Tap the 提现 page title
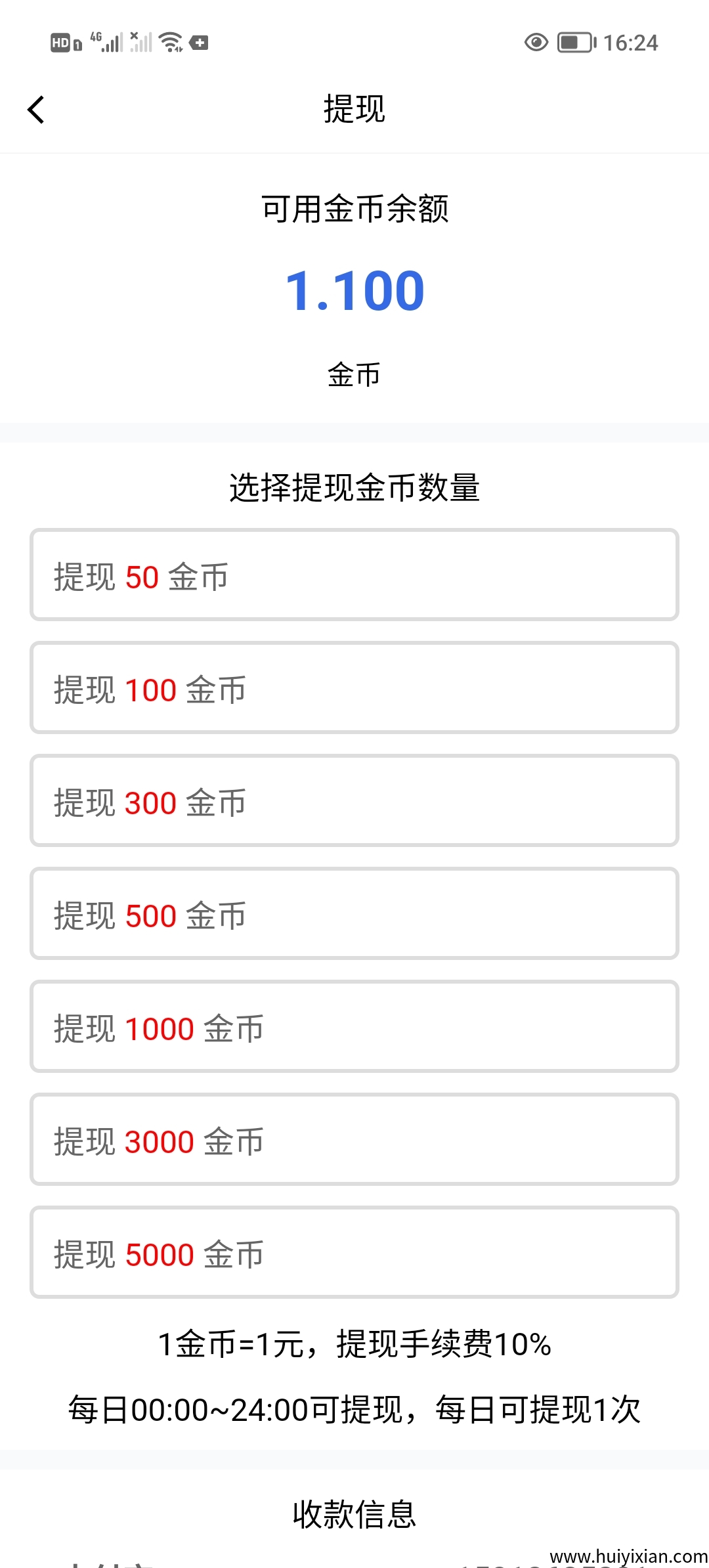Viewport: 709px width, 1568px height. 354,110
